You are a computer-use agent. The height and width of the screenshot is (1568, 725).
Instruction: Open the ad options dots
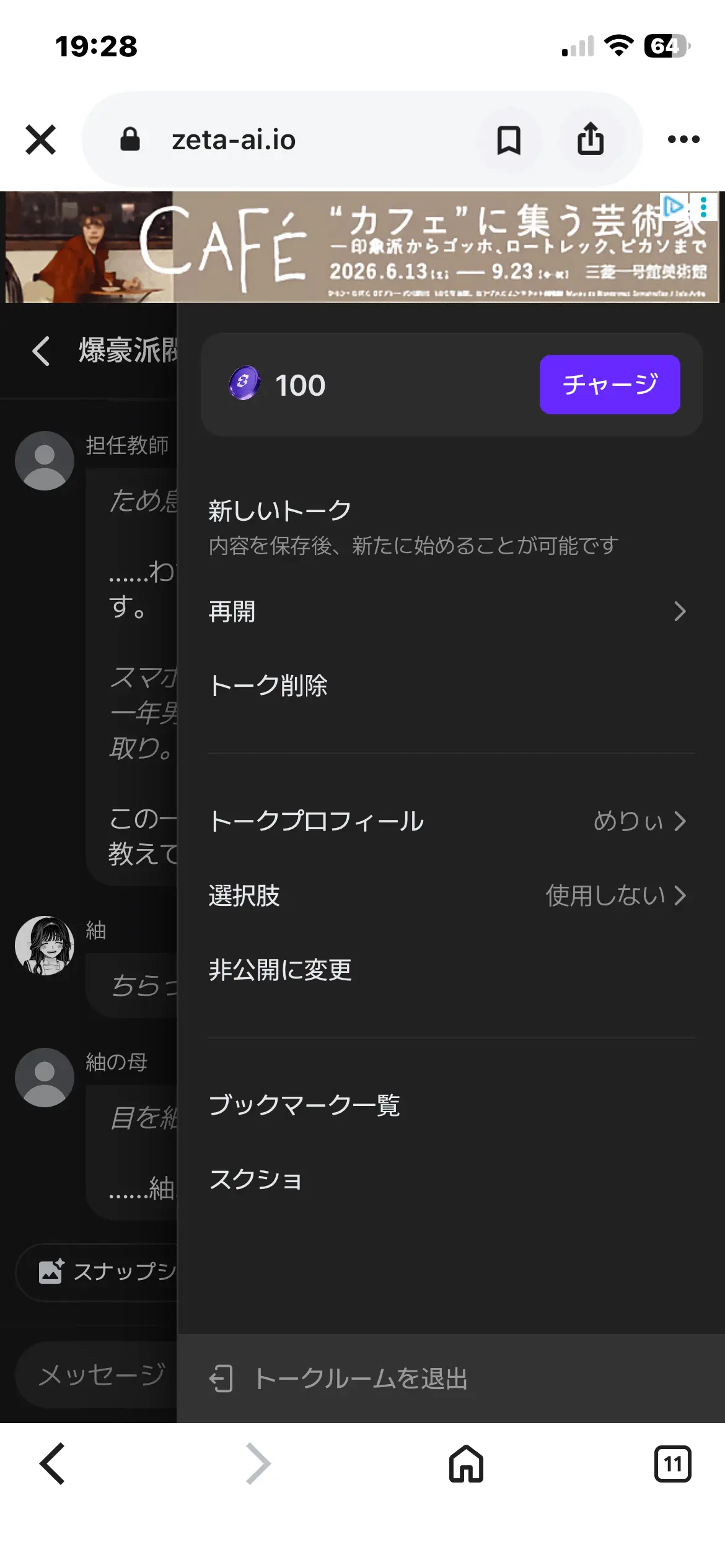[x=703, y=206]
